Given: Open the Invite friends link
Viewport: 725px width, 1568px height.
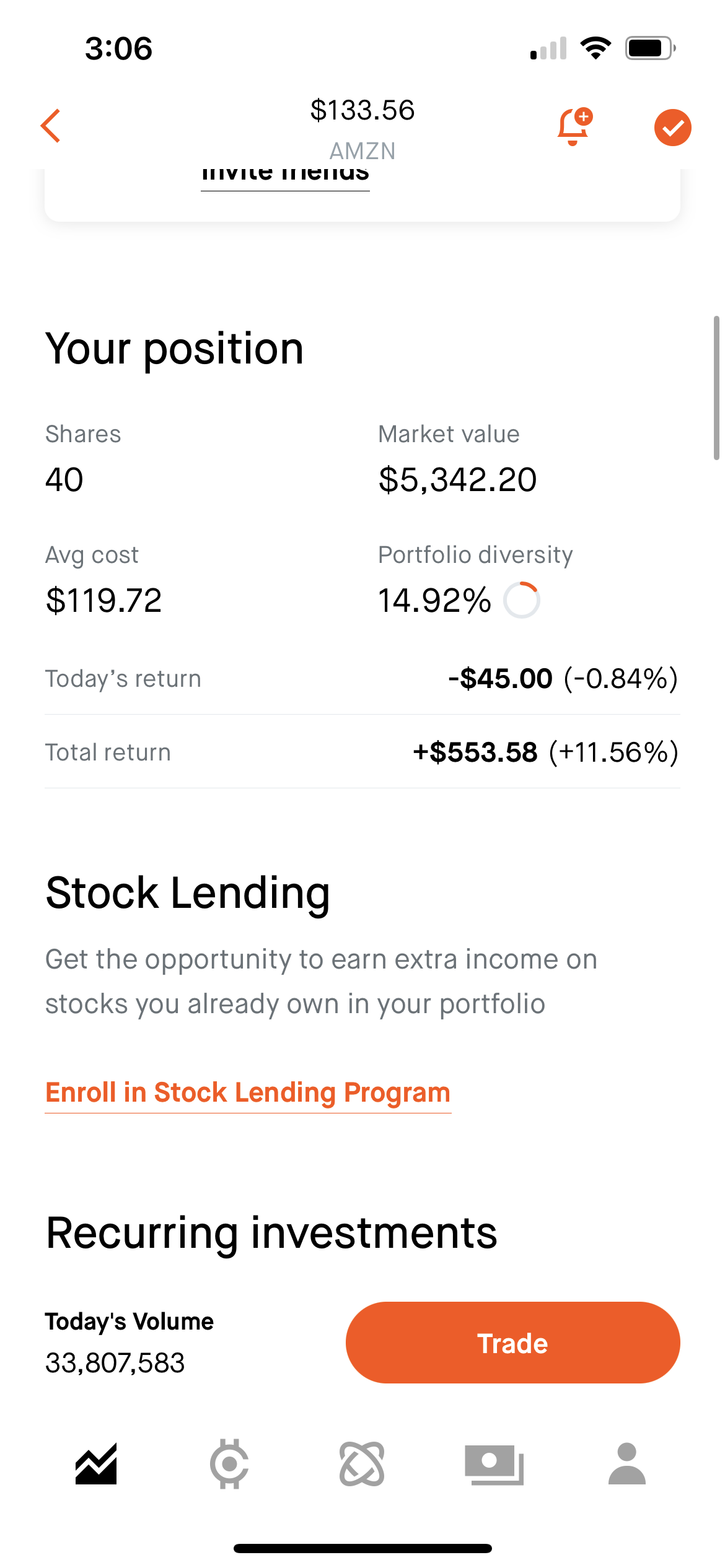Looking at the screenshot, I should (x=285, y=175).
